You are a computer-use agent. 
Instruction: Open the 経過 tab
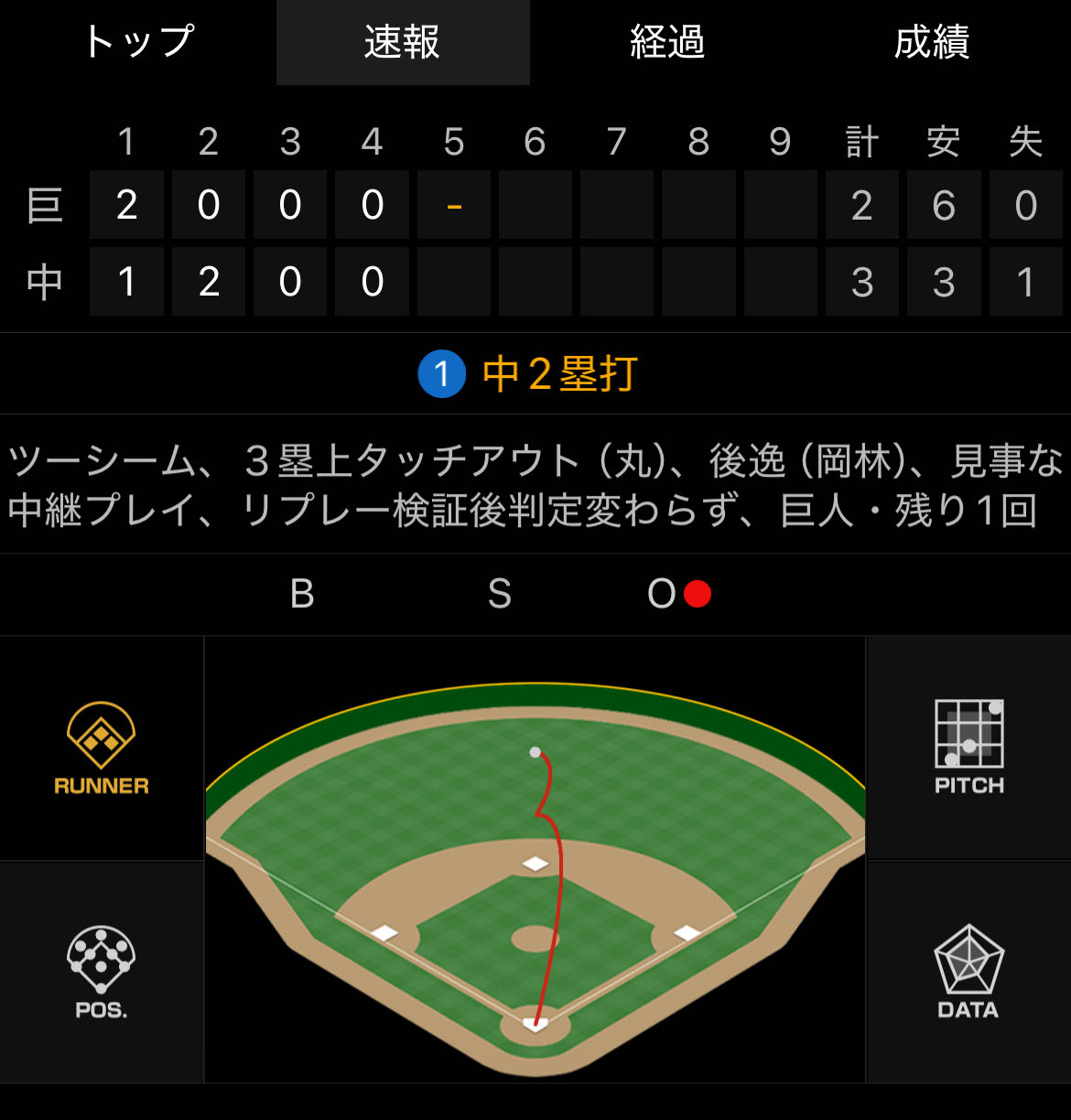667,42
